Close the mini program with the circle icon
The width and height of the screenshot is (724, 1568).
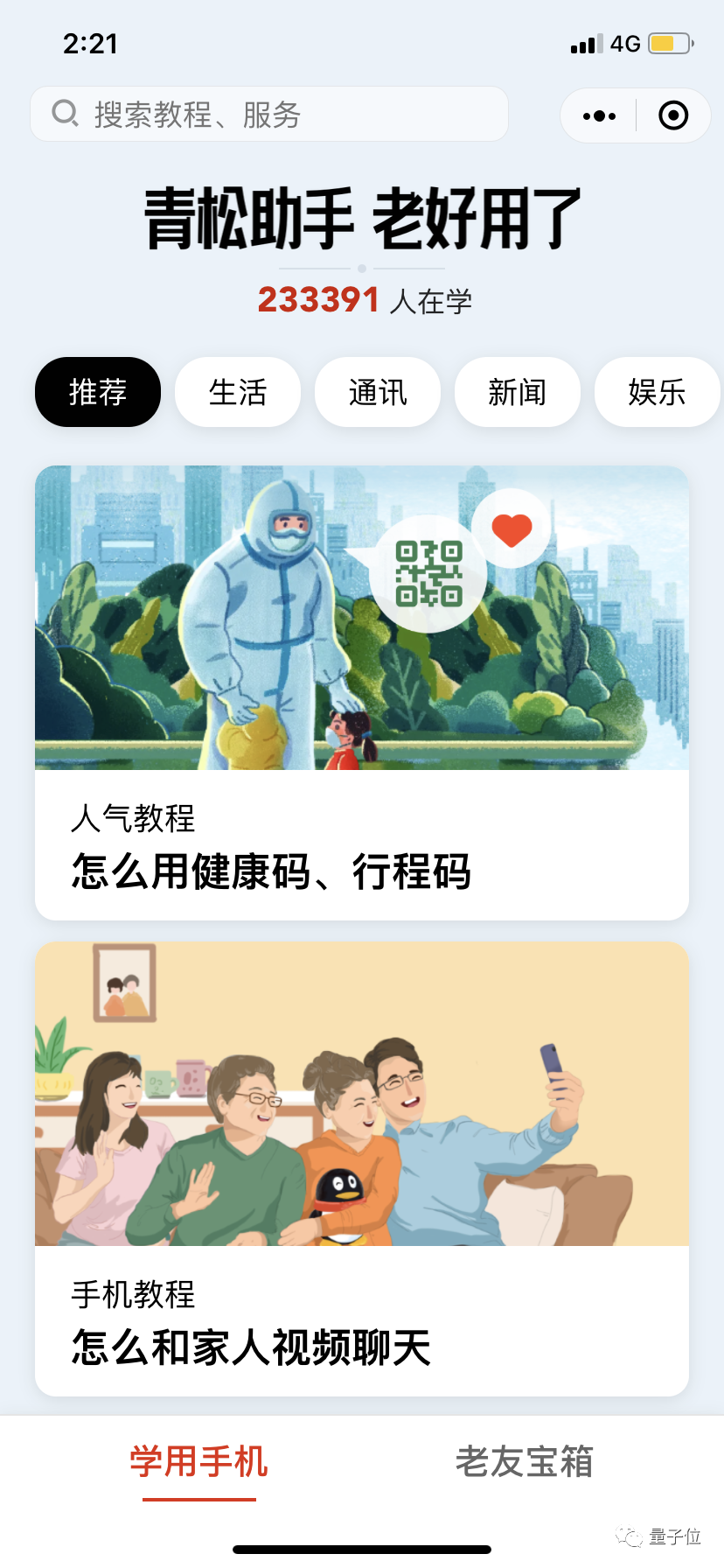tap(672, 115)
